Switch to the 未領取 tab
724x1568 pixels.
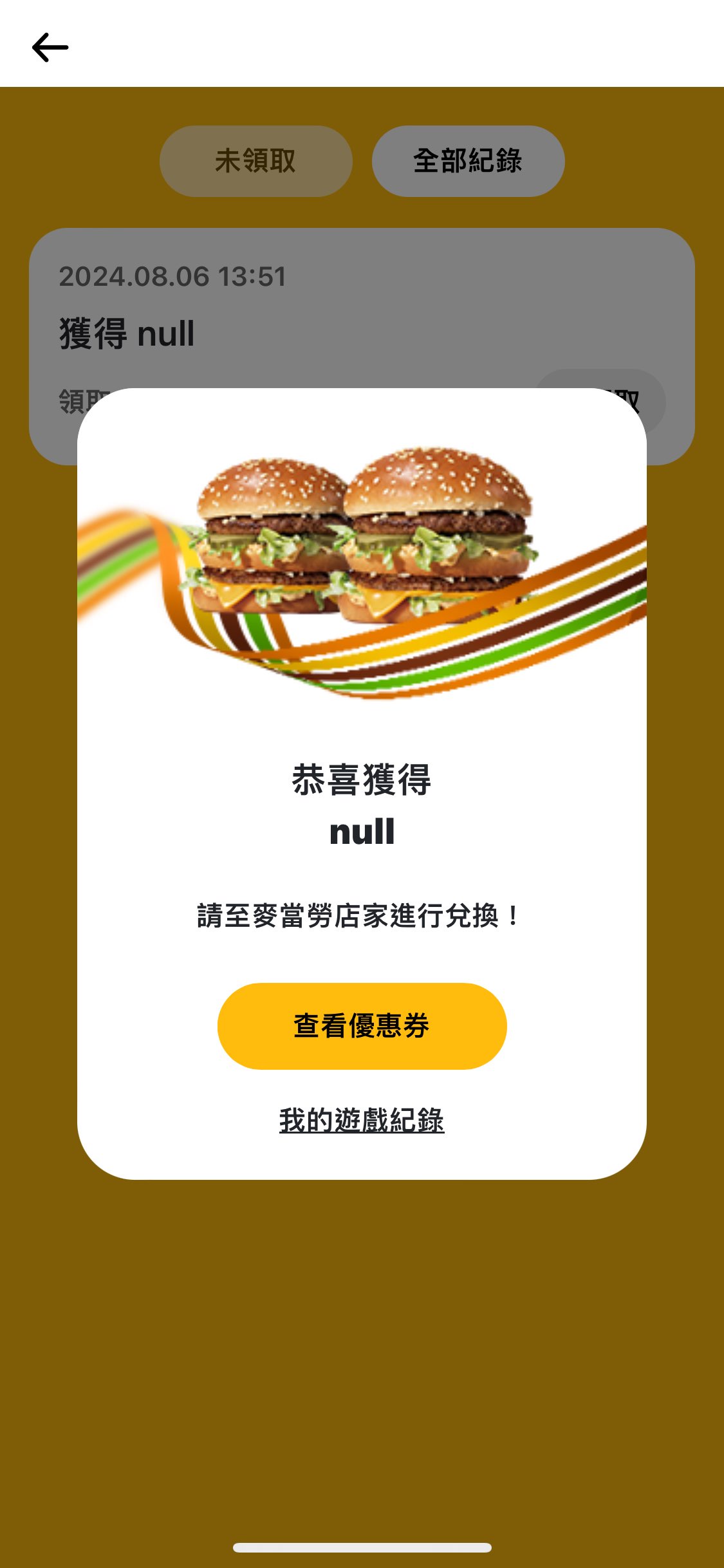point(256,161)
